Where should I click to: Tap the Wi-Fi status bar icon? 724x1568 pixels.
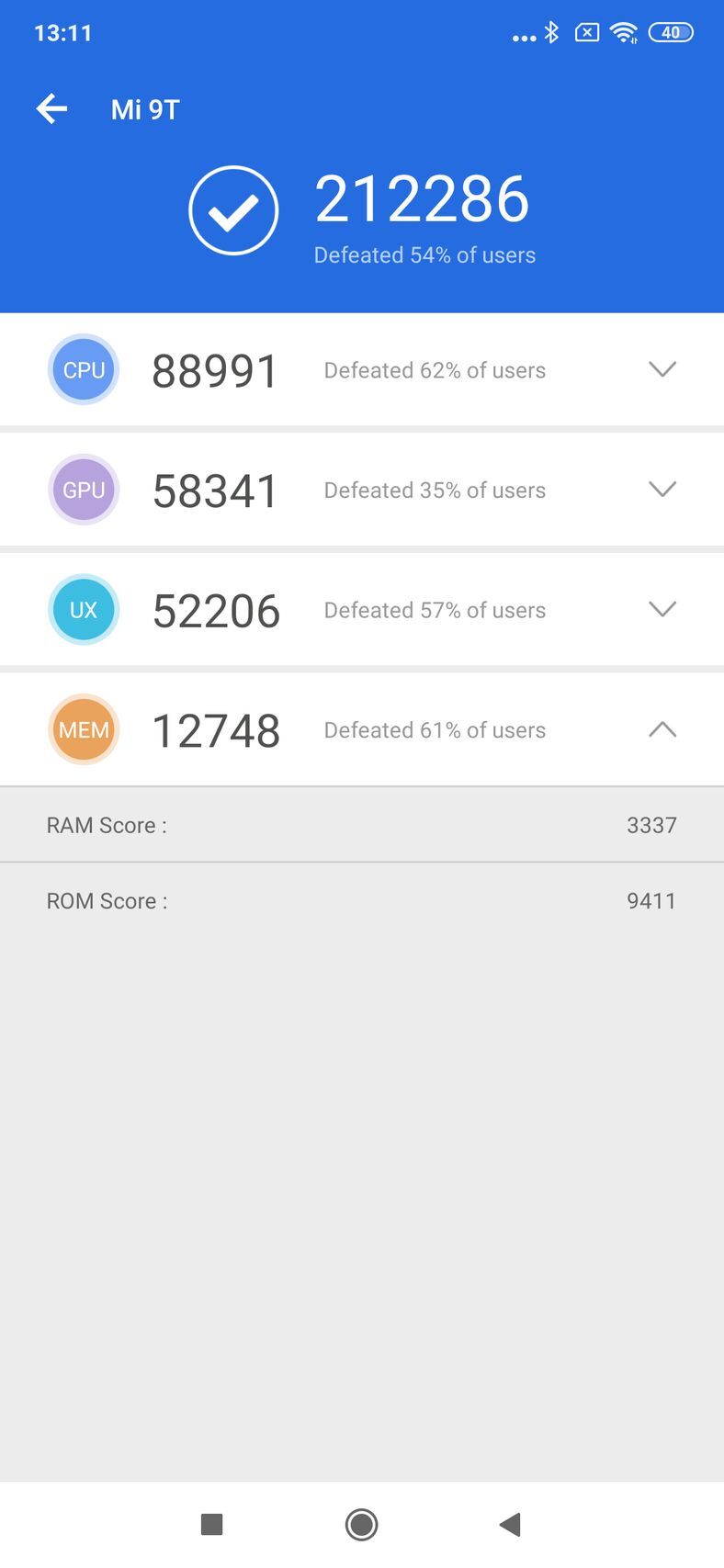point(623,31)
